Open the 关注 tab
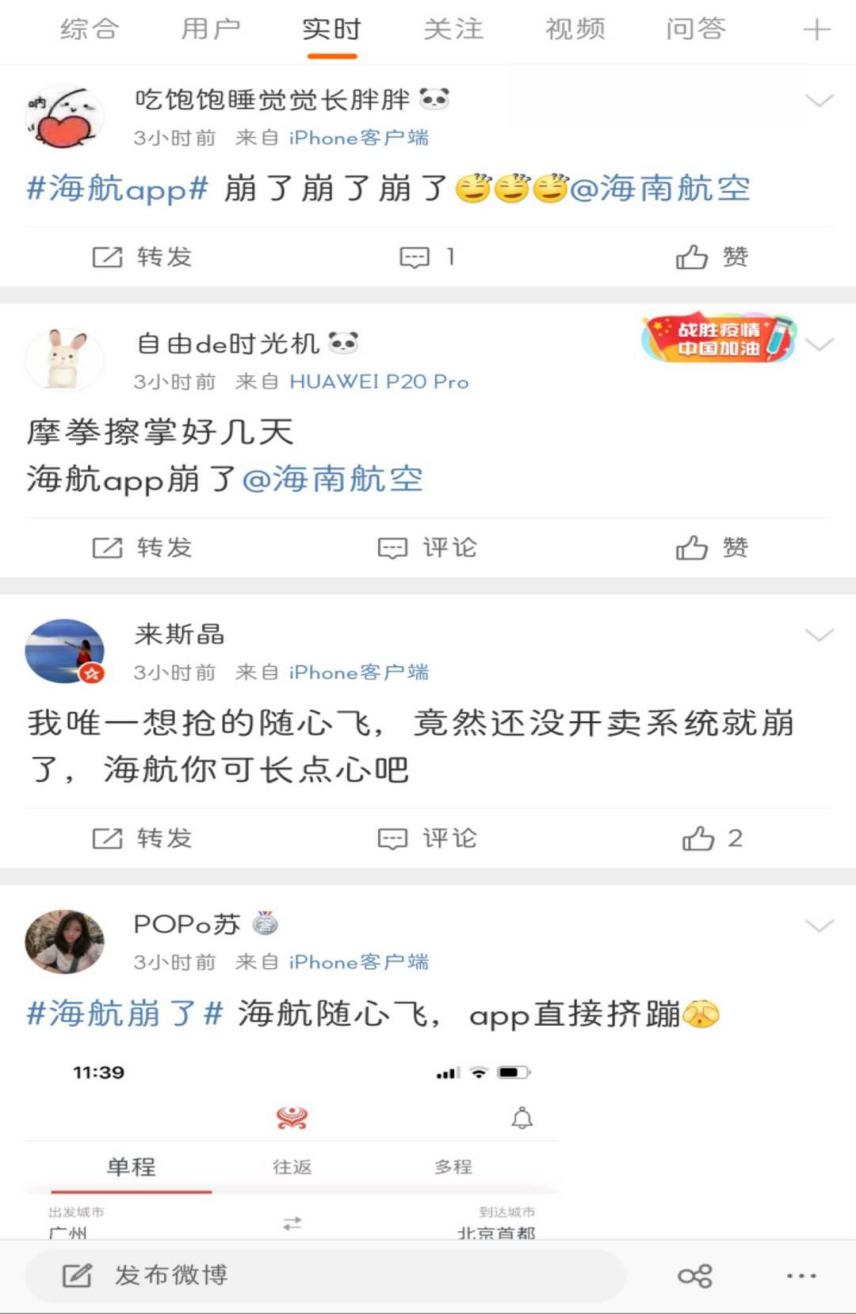The image size is (856, 1314). 453,30
